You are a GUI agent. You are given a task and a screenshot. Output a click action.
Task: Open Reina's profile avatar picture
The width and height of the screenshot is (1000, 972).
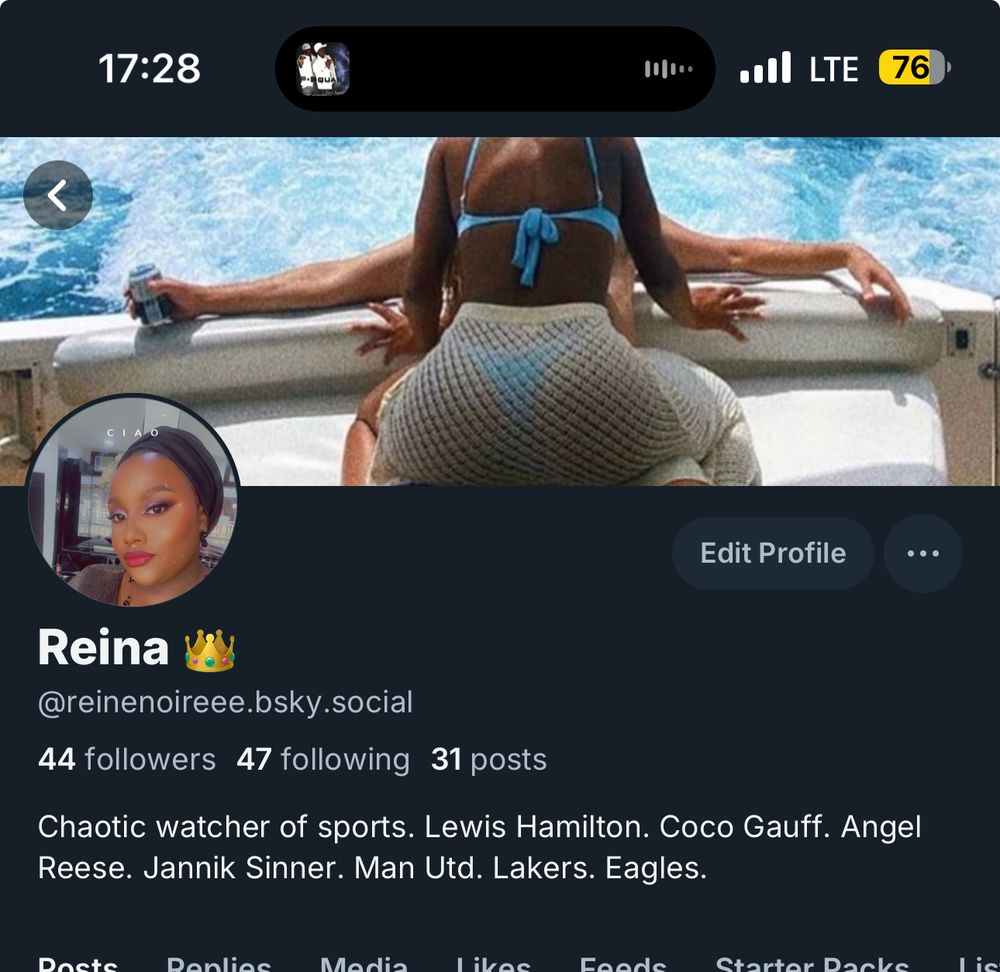(x=133, y=501)
